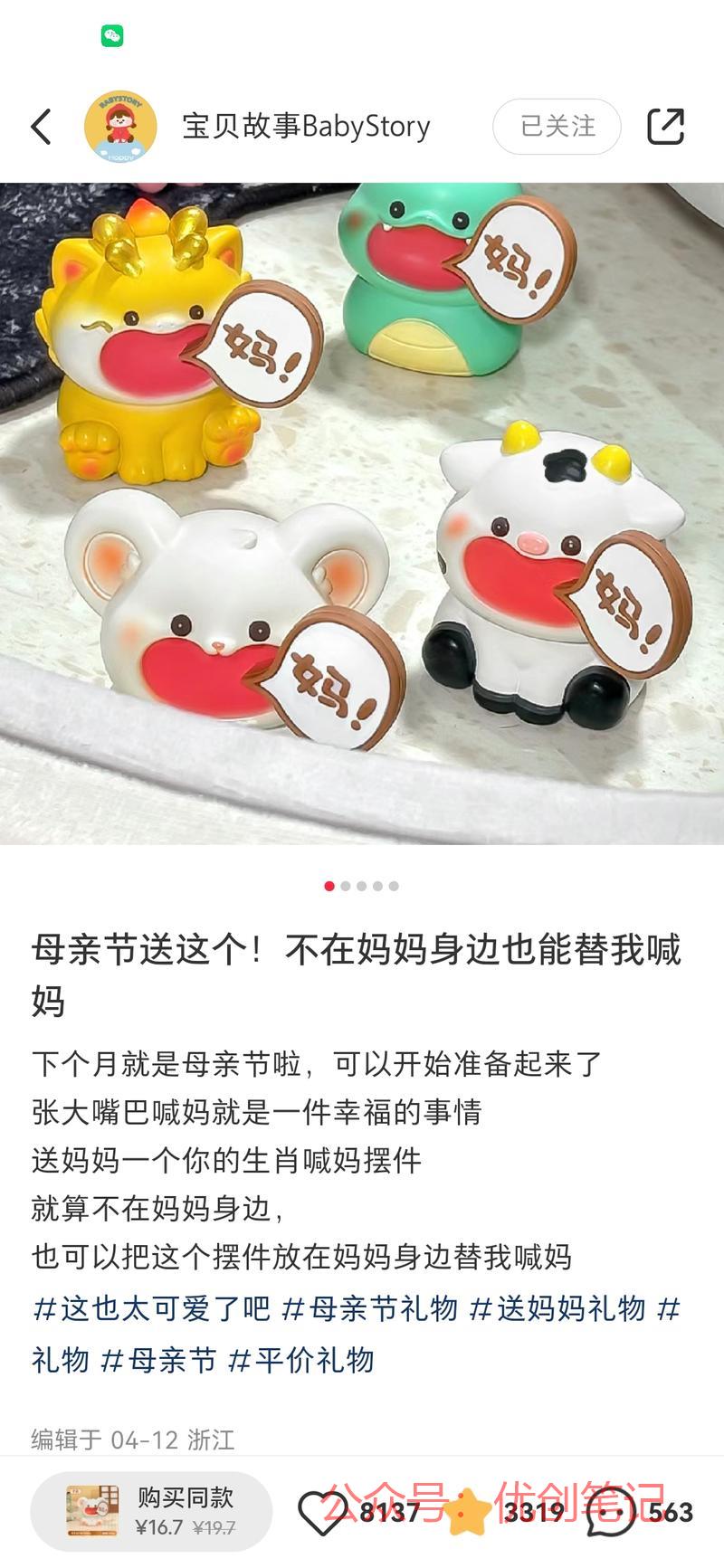This screenshot has width=724, height=1568.
Task: Save this post with the star icon
Action: coord(468,1513)
